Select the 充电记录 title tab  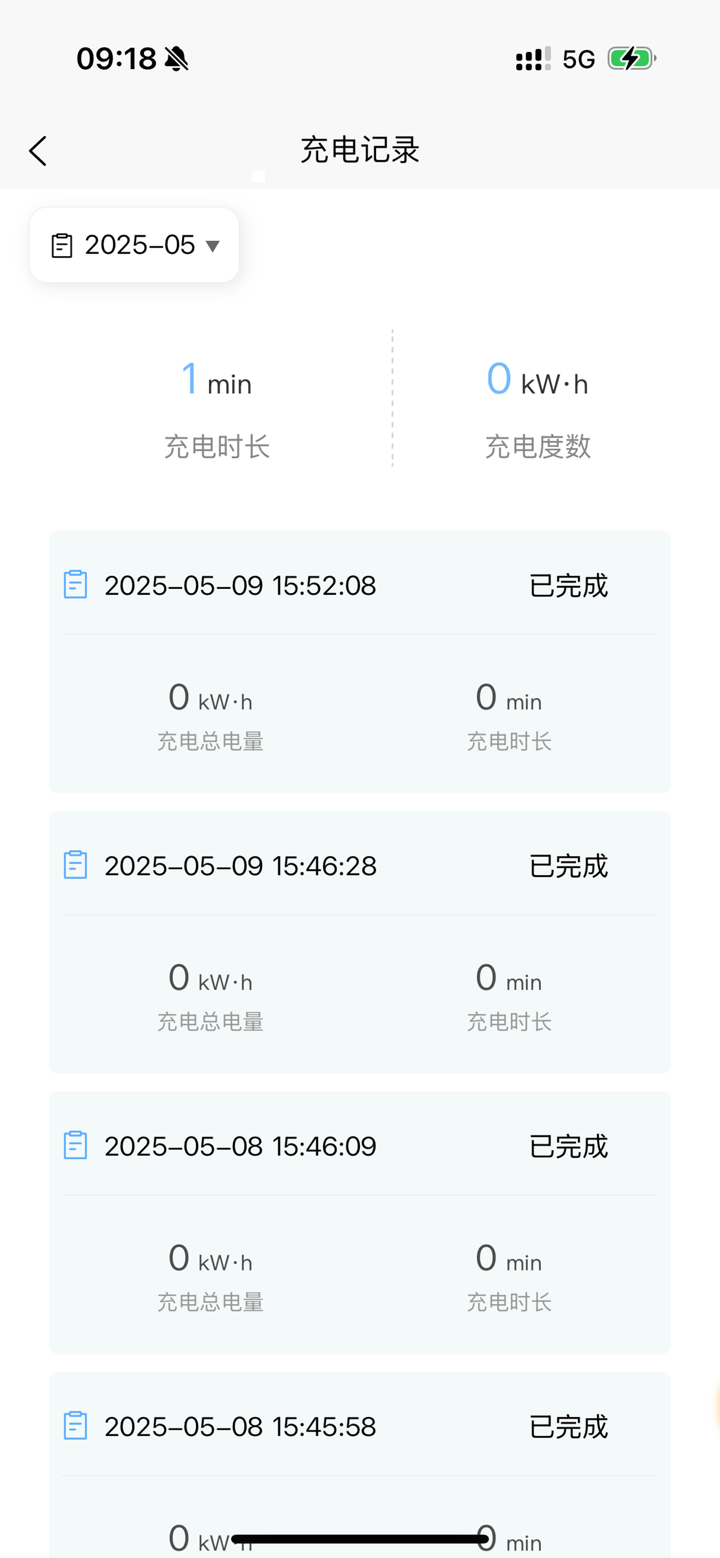tap(360, 150)
